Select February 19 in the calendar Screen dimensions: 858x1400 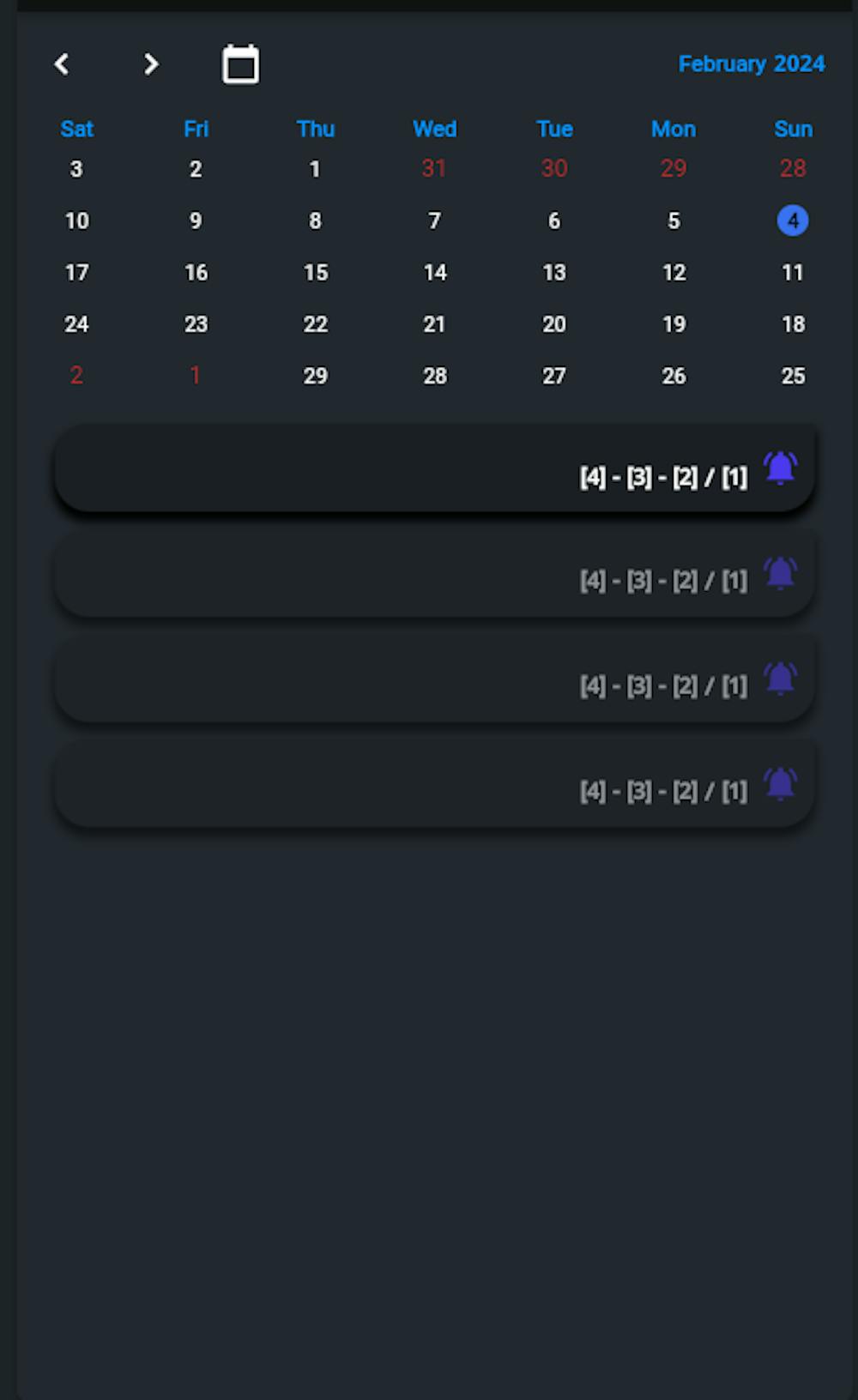[x=674, y=324]
